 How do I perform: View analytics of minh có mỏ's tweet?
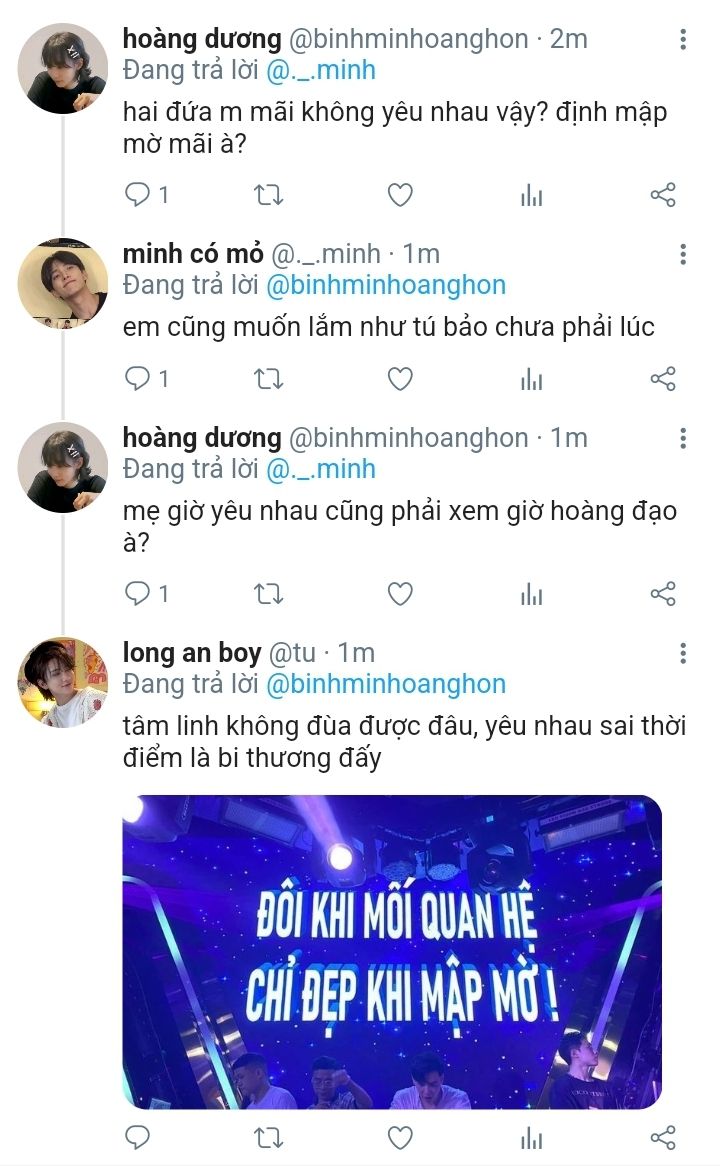[531, 380]
